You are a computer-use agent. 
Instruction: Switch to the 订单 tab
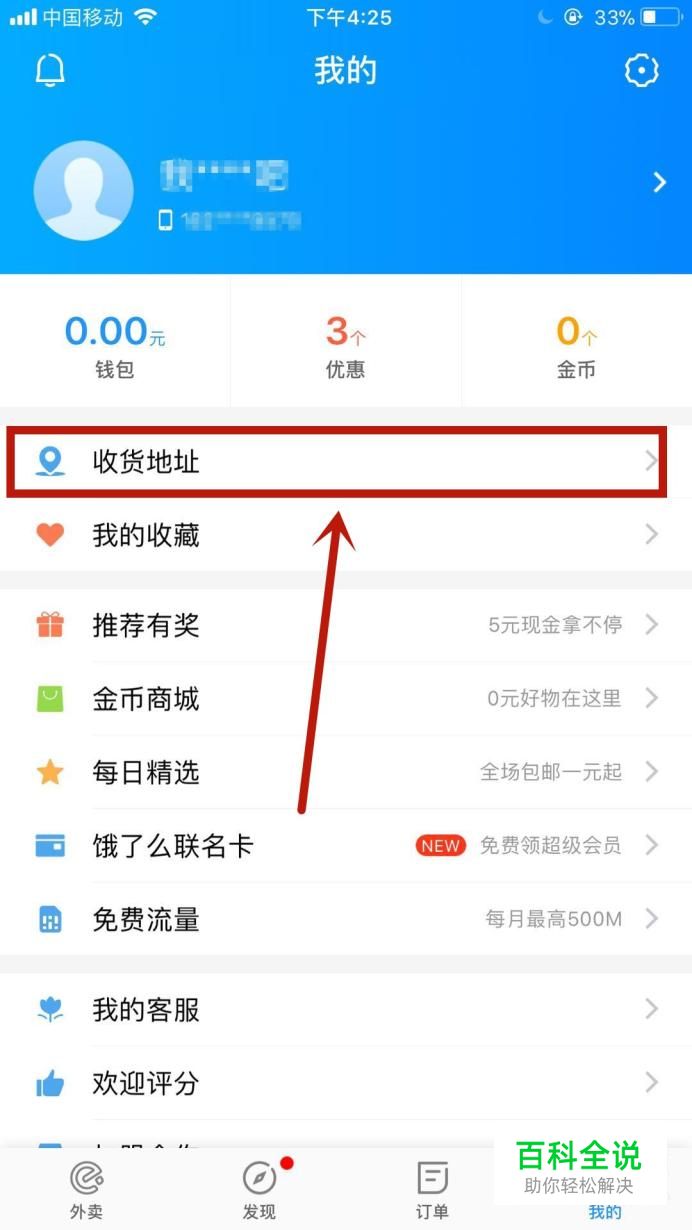pos(432,1190)
